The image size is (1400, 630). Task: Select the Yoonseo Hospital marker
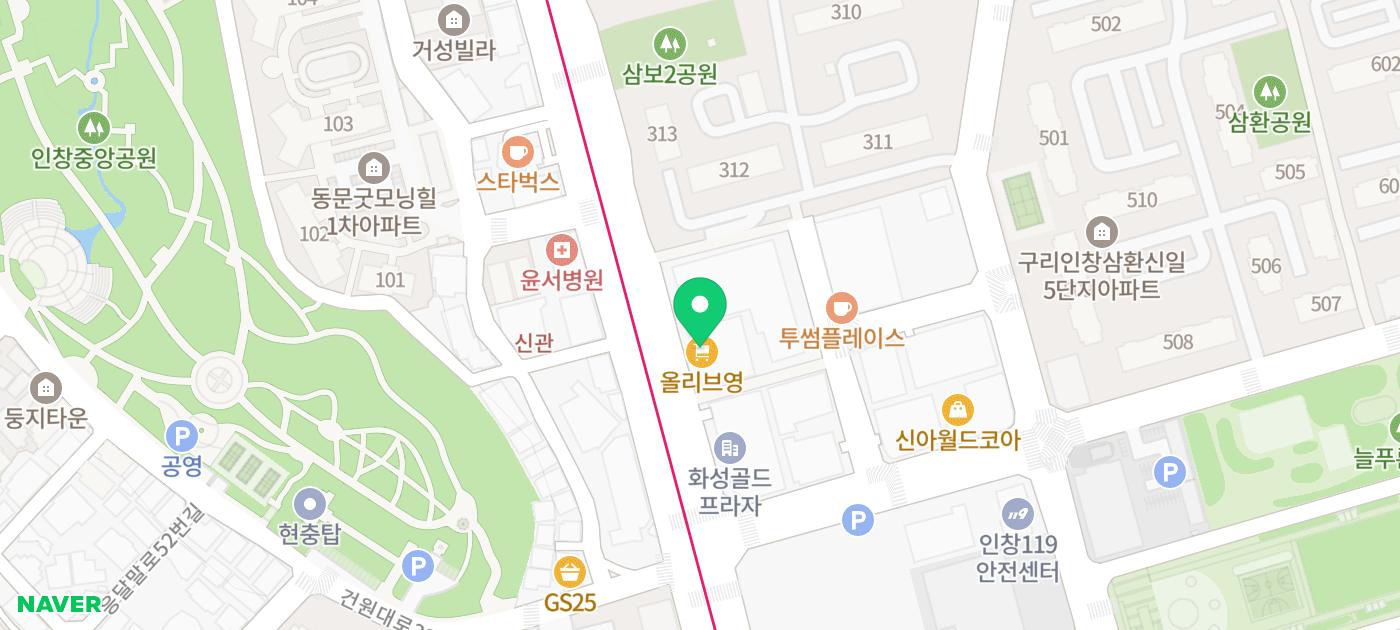tap(562, 250)
